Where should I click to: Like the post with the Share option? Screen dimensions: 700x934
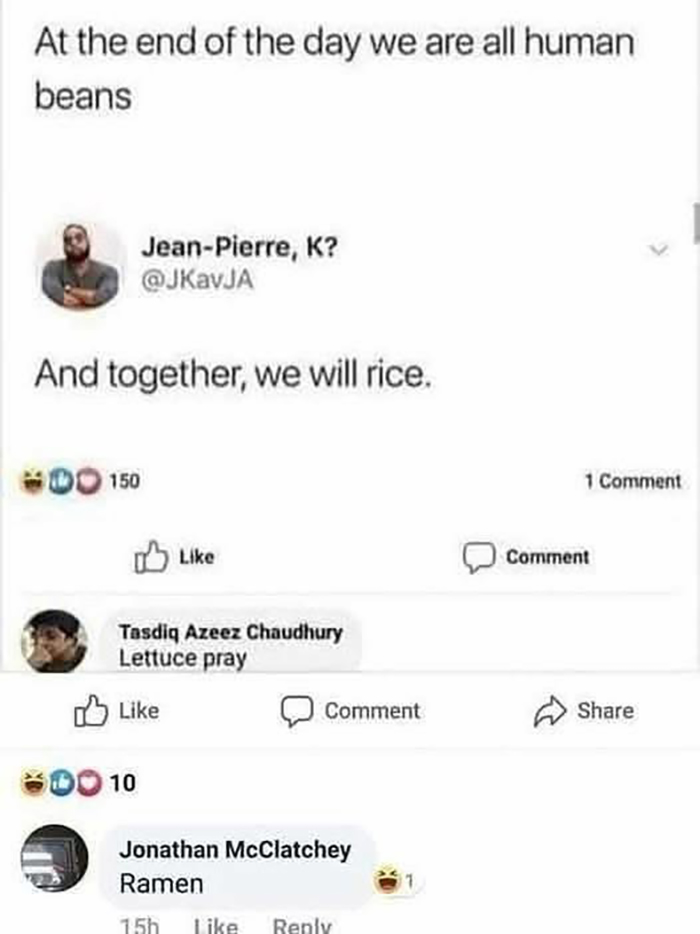117,711
